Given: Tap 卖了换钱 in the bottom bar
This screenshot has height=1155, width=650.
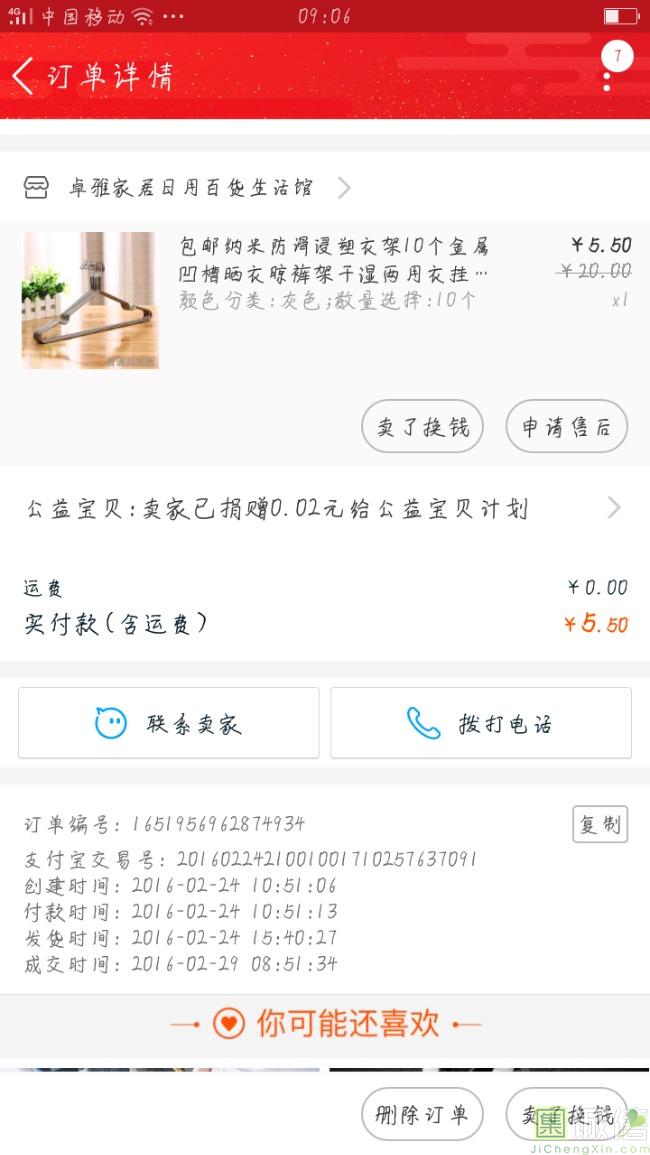Looking at the screenshot, I should [566, 1114].
